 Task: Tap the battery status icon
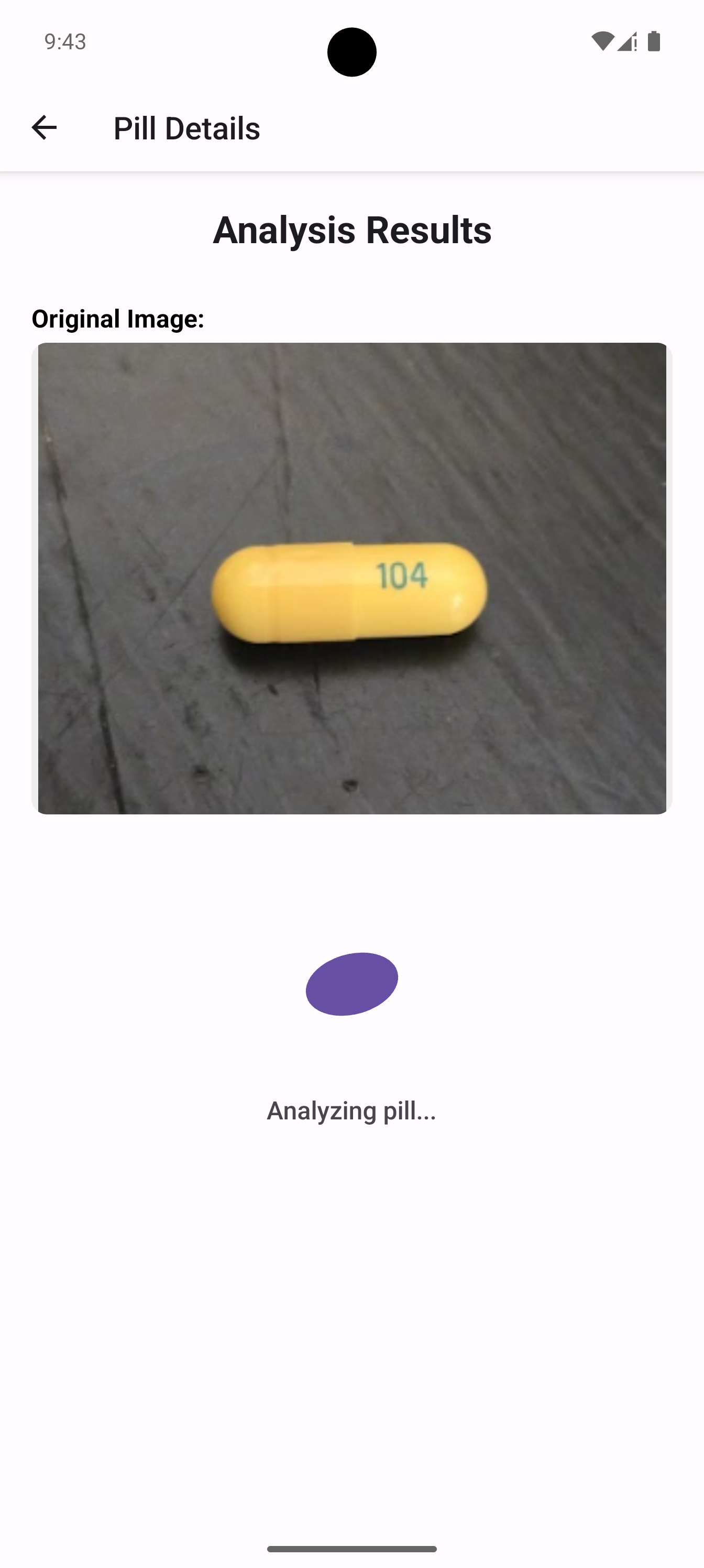[654, 42]
